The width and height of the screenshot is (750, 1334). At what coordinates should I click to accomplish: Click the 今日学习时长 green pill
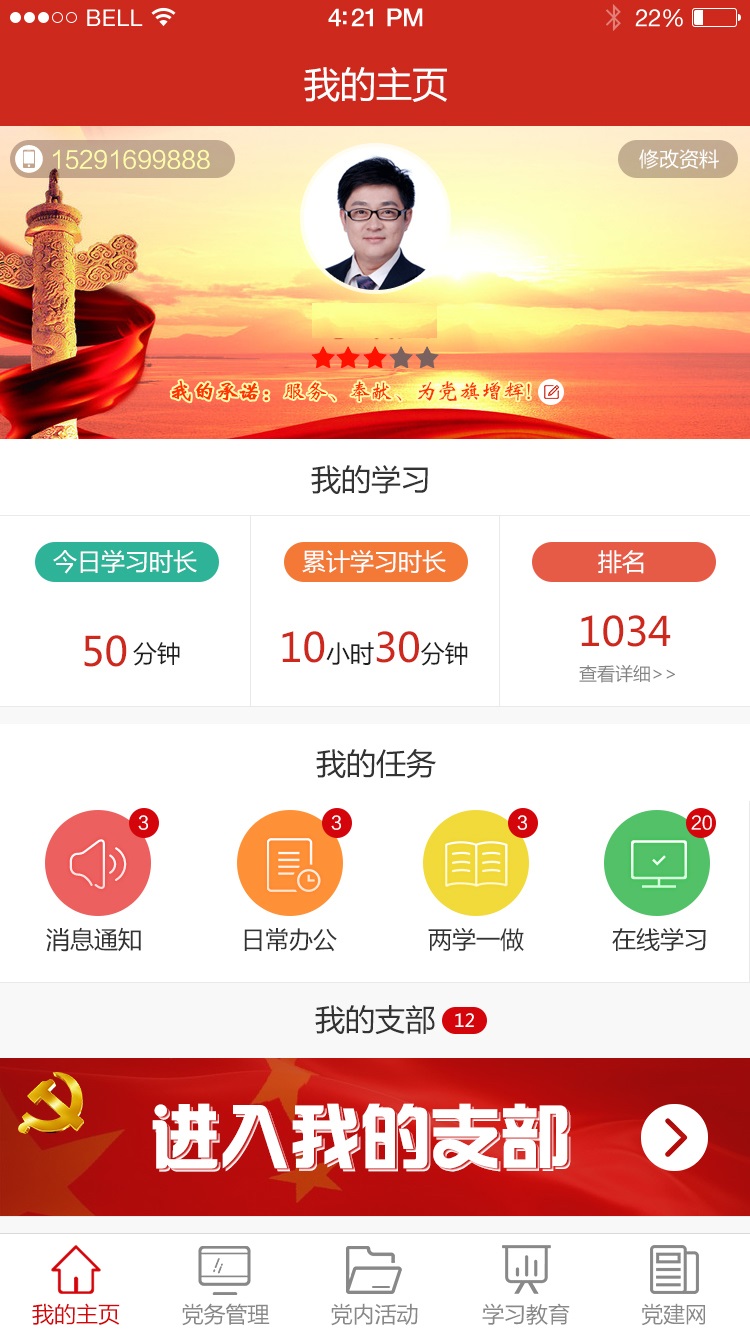click(x=126, y=562)
